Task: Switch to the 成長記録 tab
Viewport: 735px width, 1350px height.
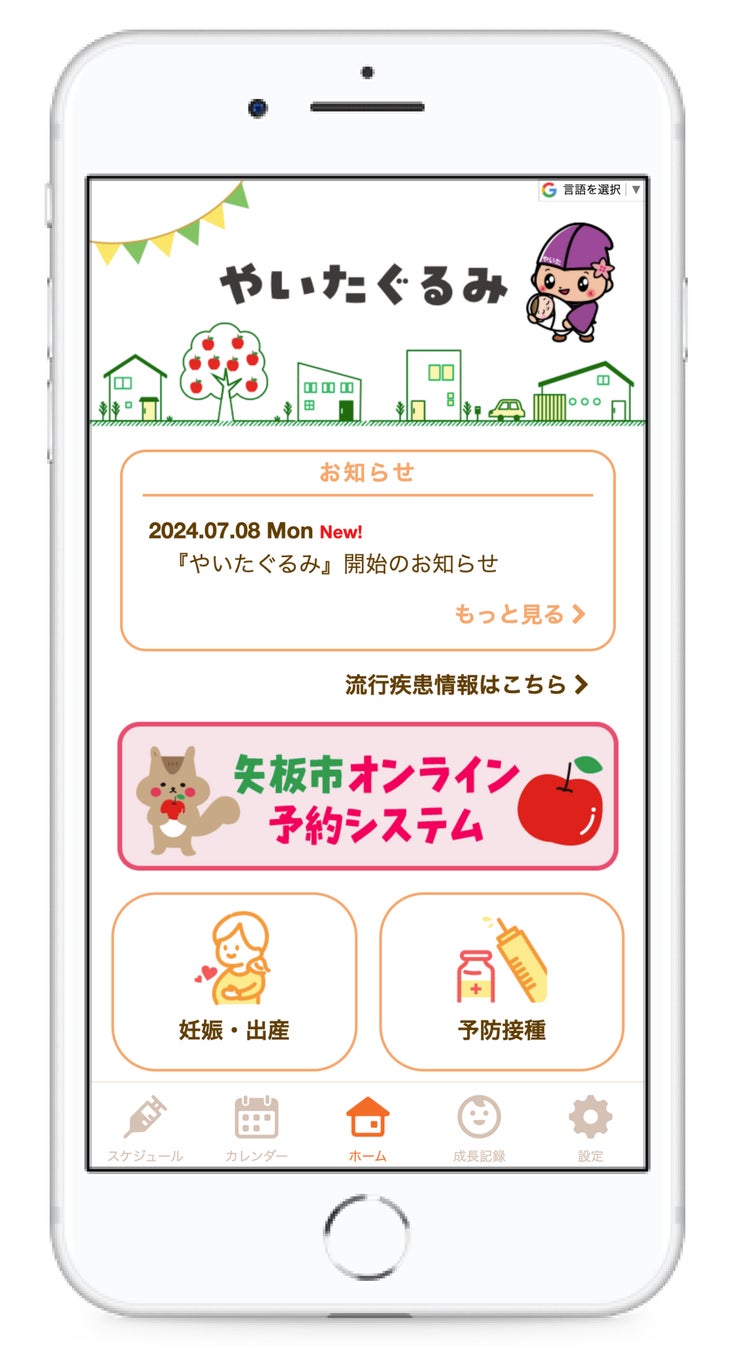Action: (479, 1129)
